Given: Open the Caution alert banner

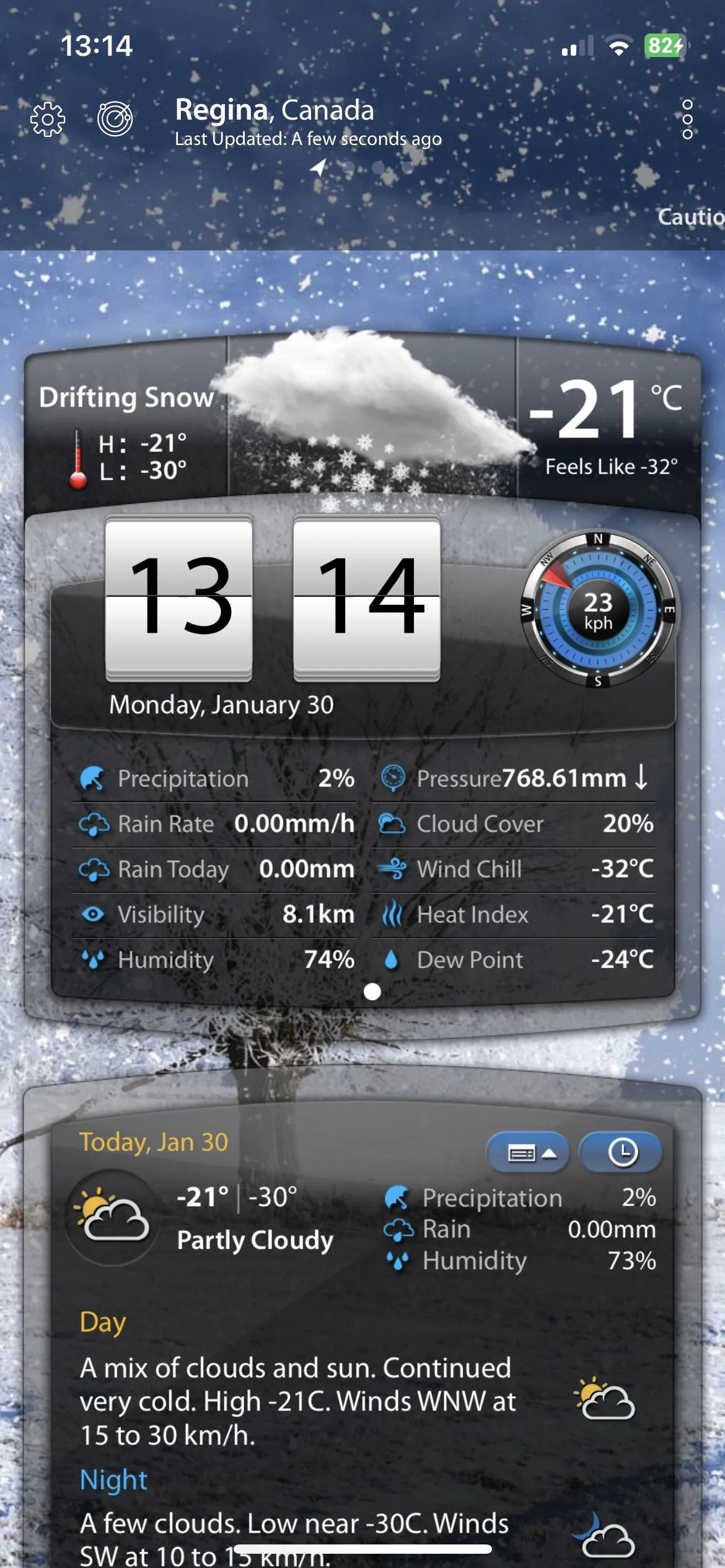Looking at the screenshot, I should 690,217.
